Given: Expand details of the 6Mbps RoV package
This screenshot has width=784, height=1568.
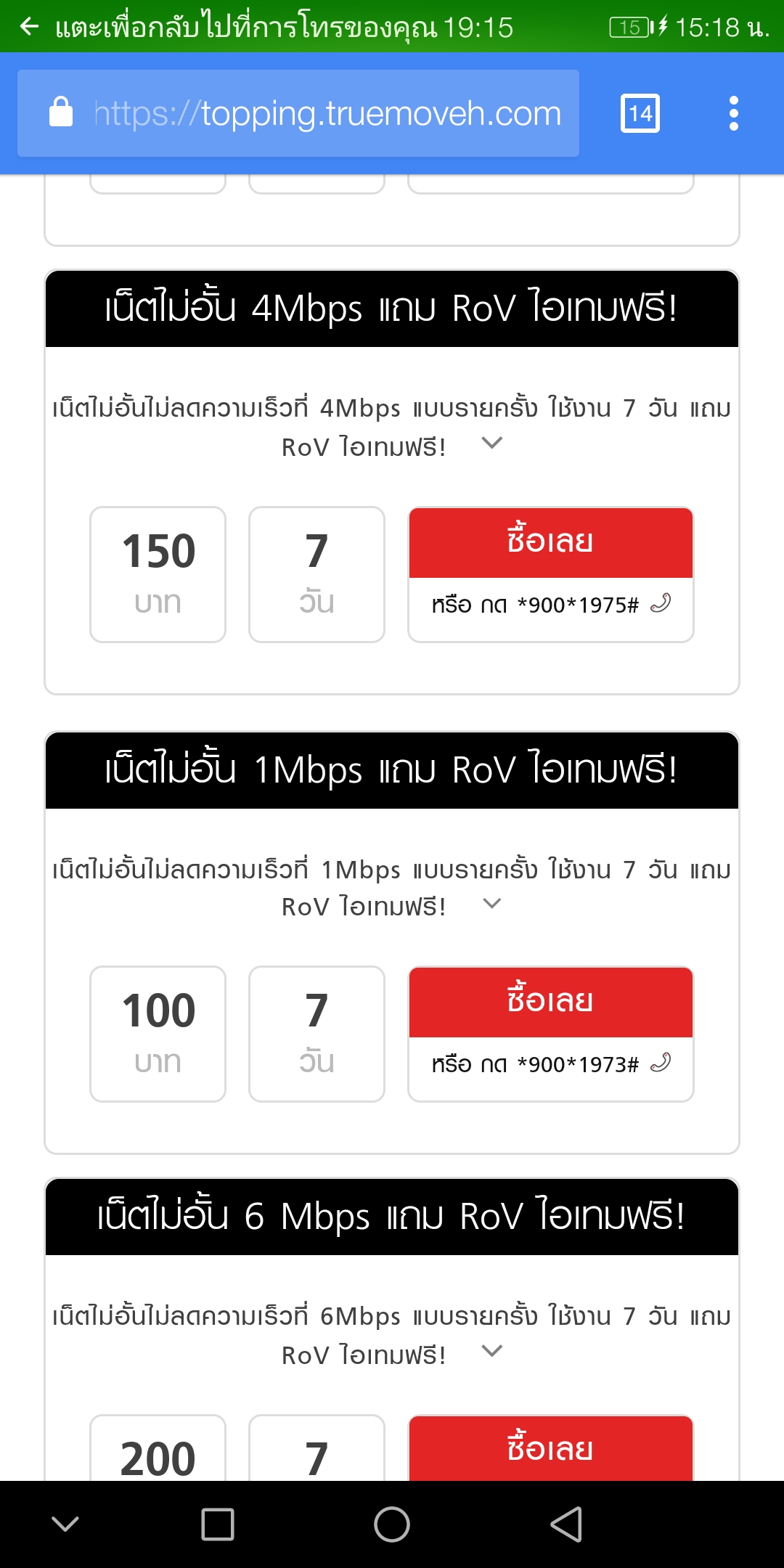Looking at the screenshot, I should [x=492, y=1351].
